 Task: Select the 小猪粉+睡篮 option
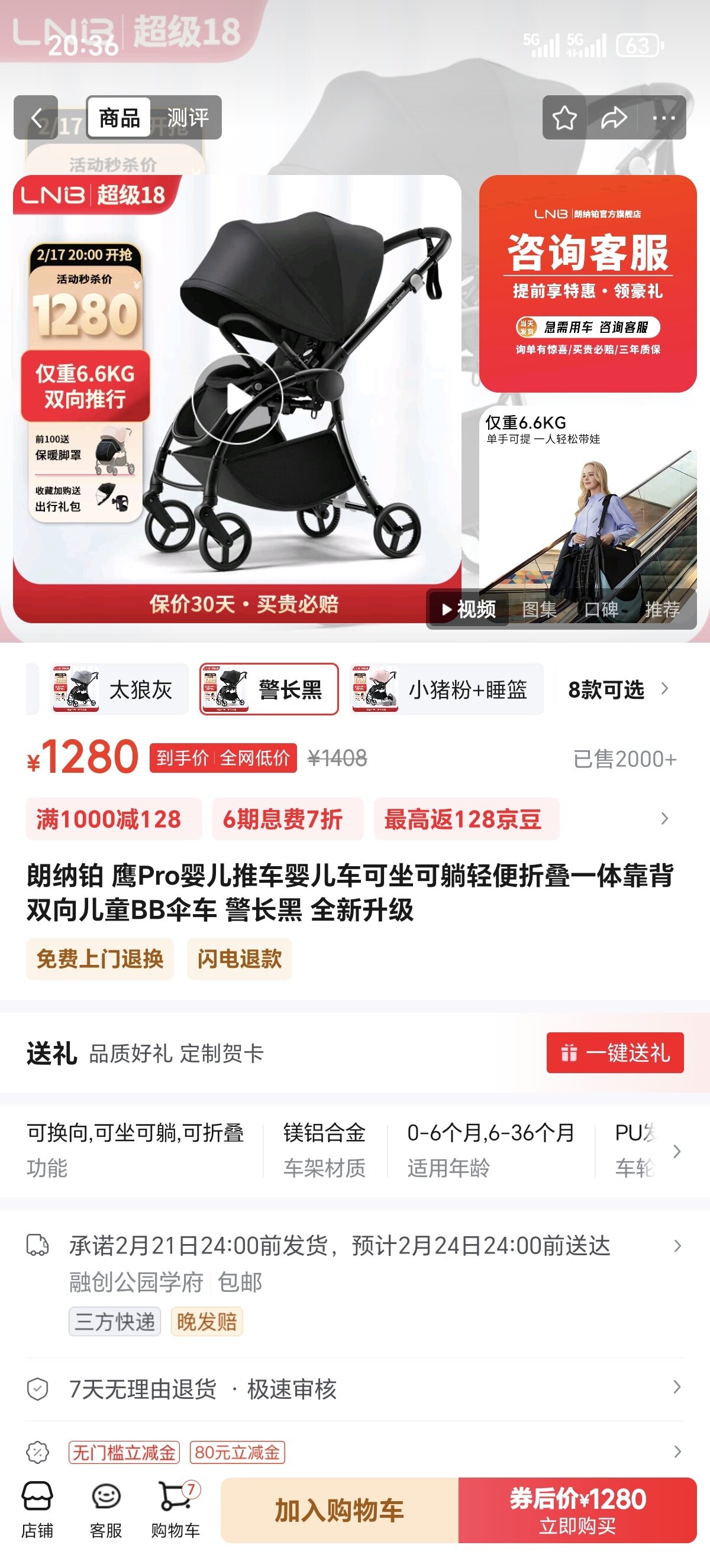point(446,689)
